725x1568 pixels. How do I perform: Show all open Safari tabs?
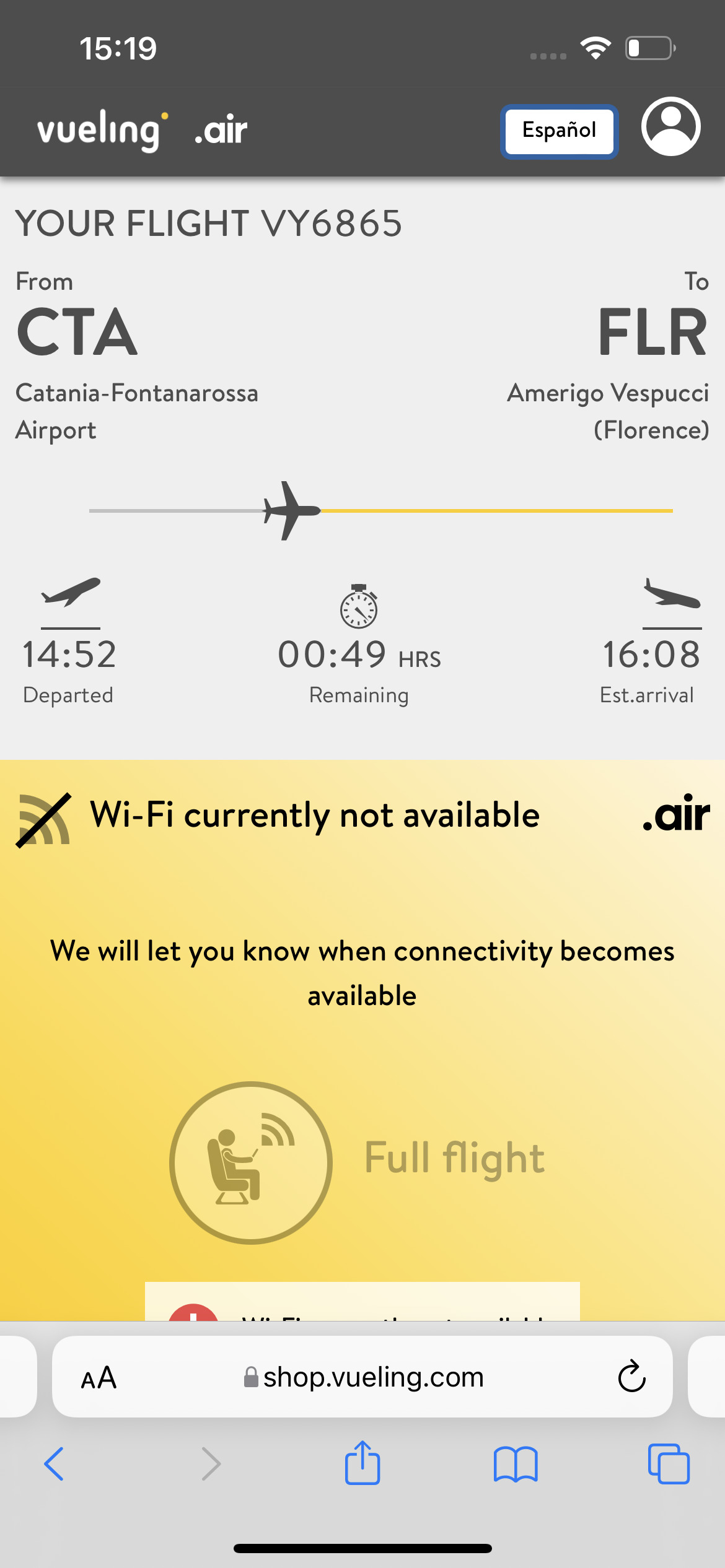(x=669, y=1464)
